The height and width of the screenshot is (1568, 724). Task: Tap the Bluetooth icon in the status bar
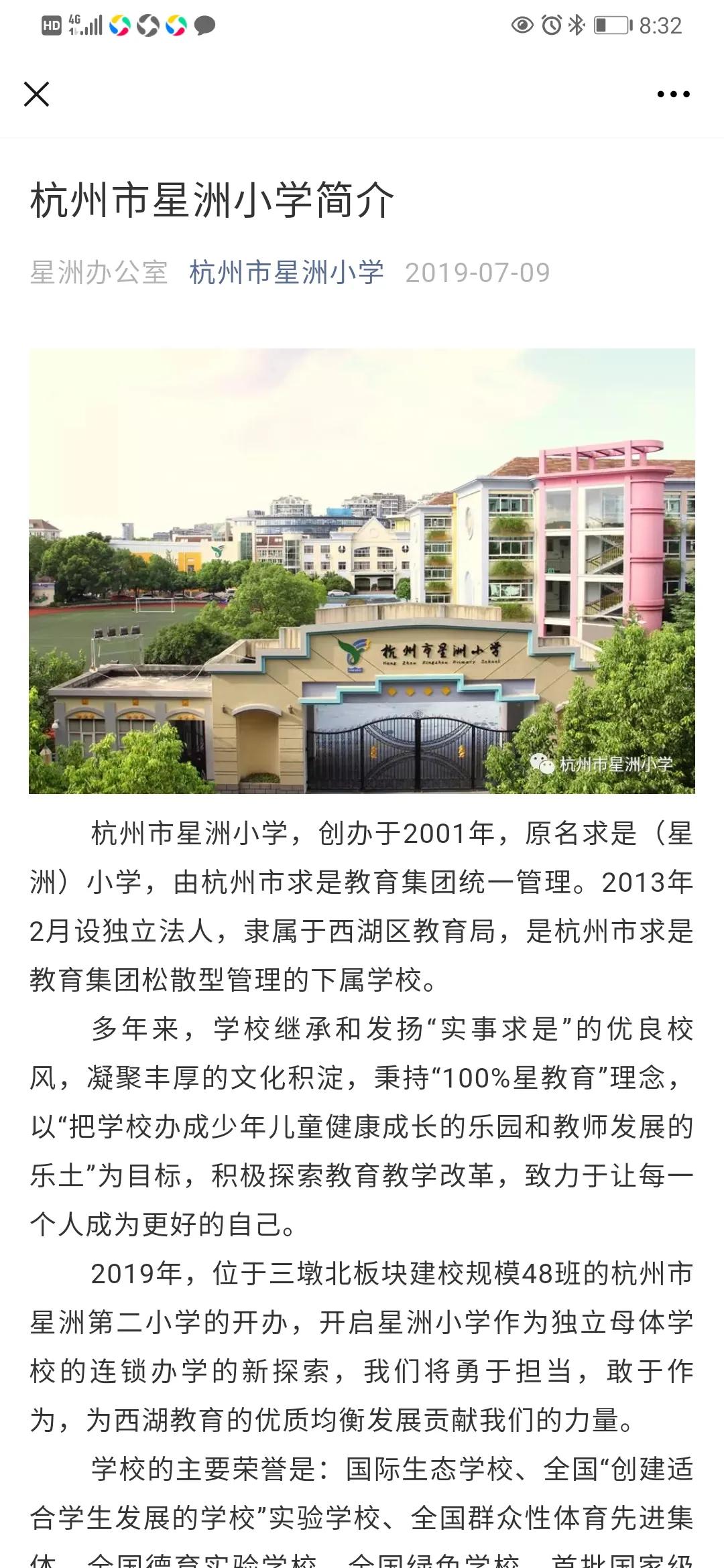(575, 25)
